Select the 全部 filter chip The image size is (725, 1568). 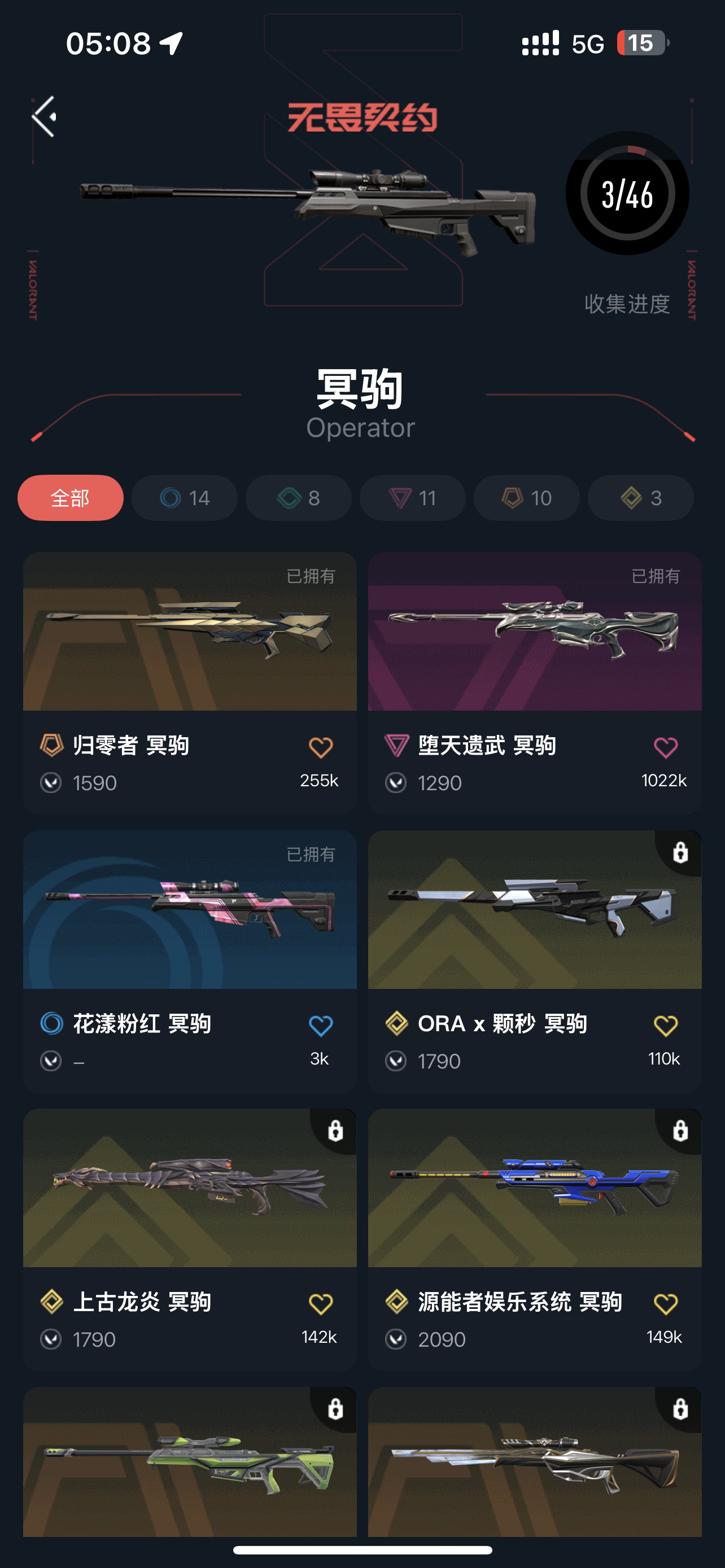pyautogui.click(x=71, y=498)
